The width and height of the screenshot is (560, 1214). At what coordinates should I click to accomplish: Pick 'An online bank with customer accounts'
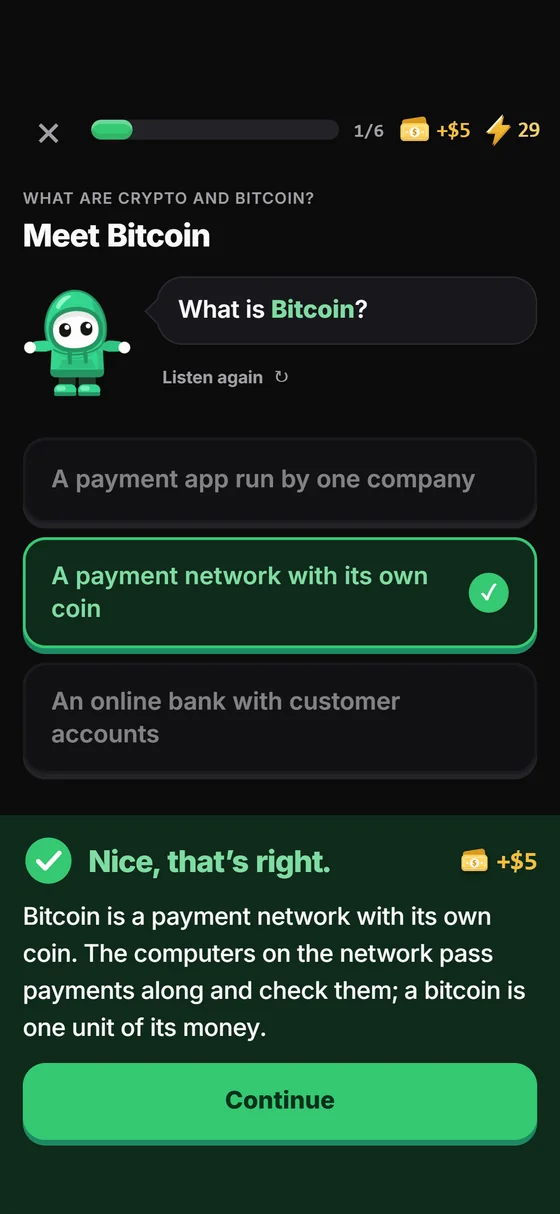(x=280, y=719)
